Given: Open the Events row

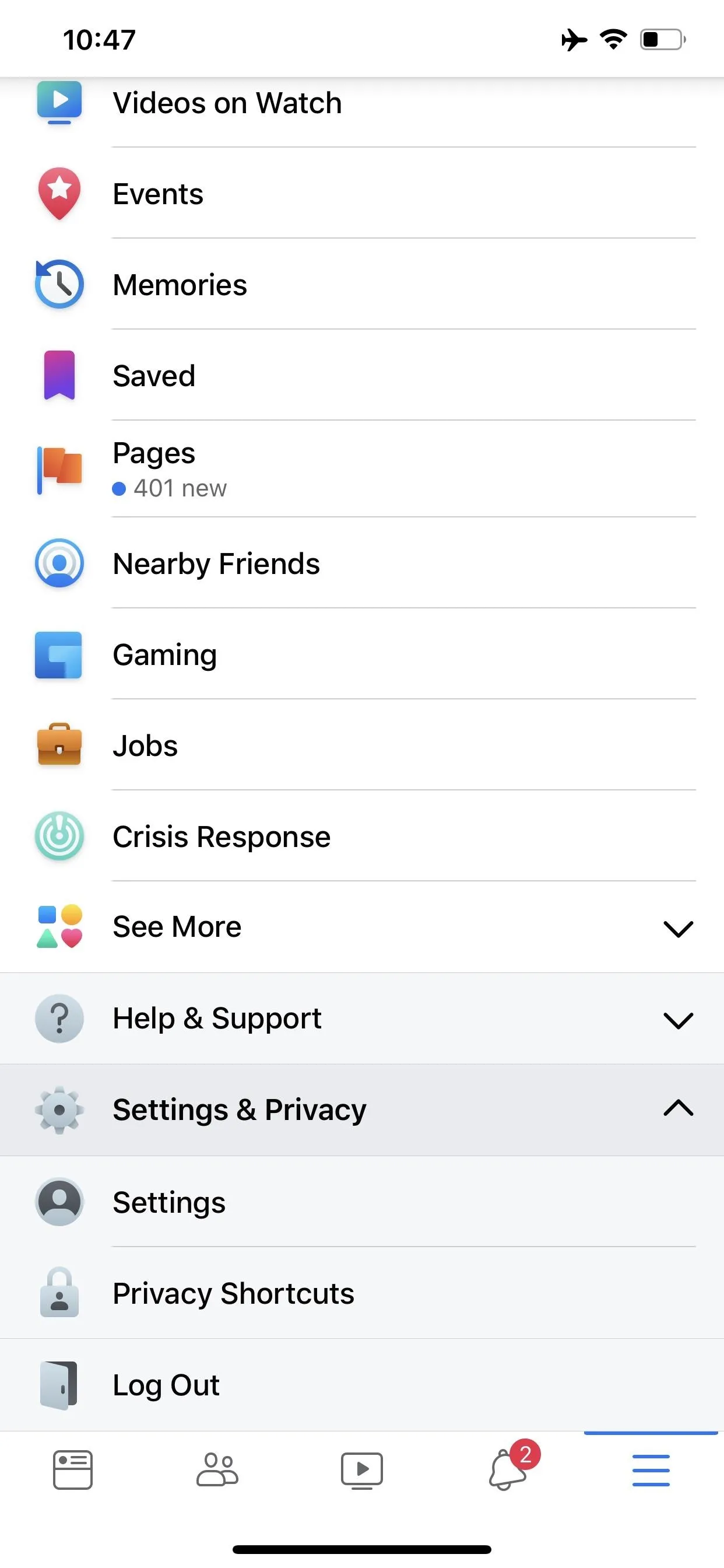Looking at the screenshot, I should [x=362, y=194].
